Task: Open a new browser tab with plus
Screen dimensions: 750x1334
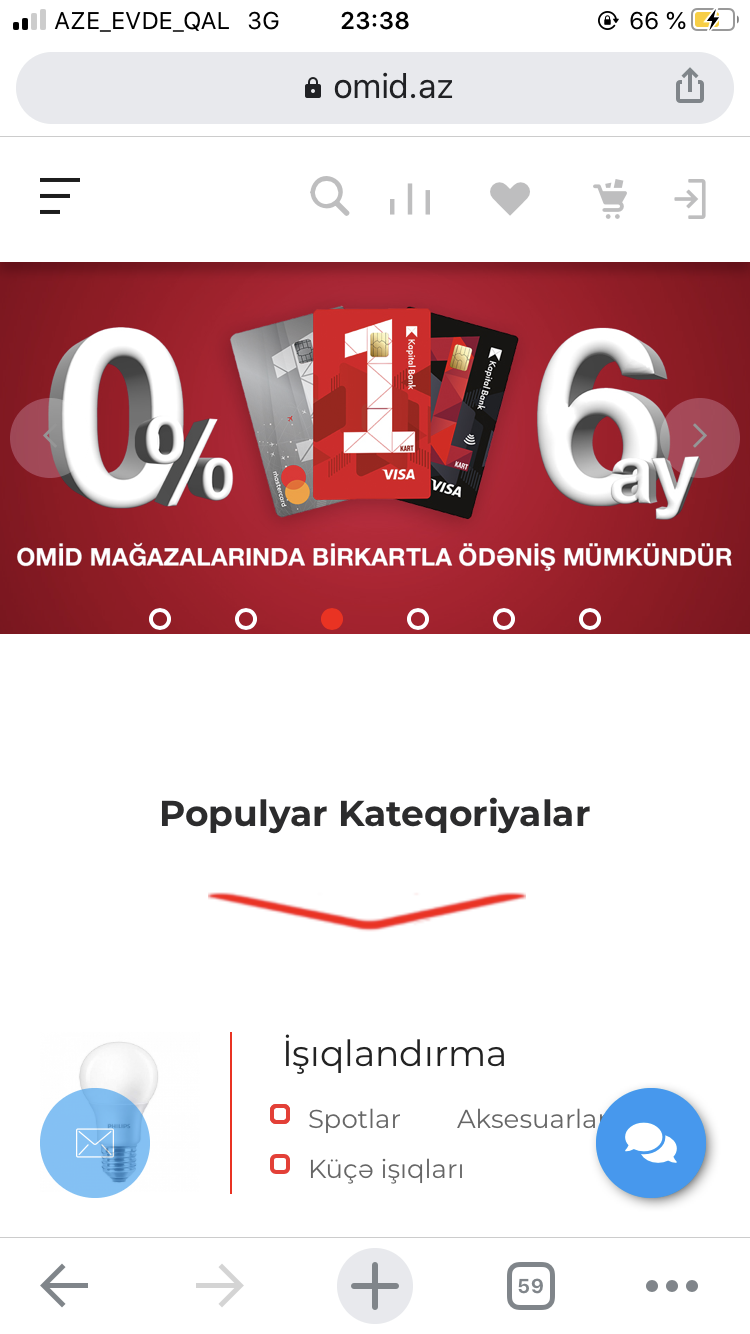Action: click(x=375, y=1286)
